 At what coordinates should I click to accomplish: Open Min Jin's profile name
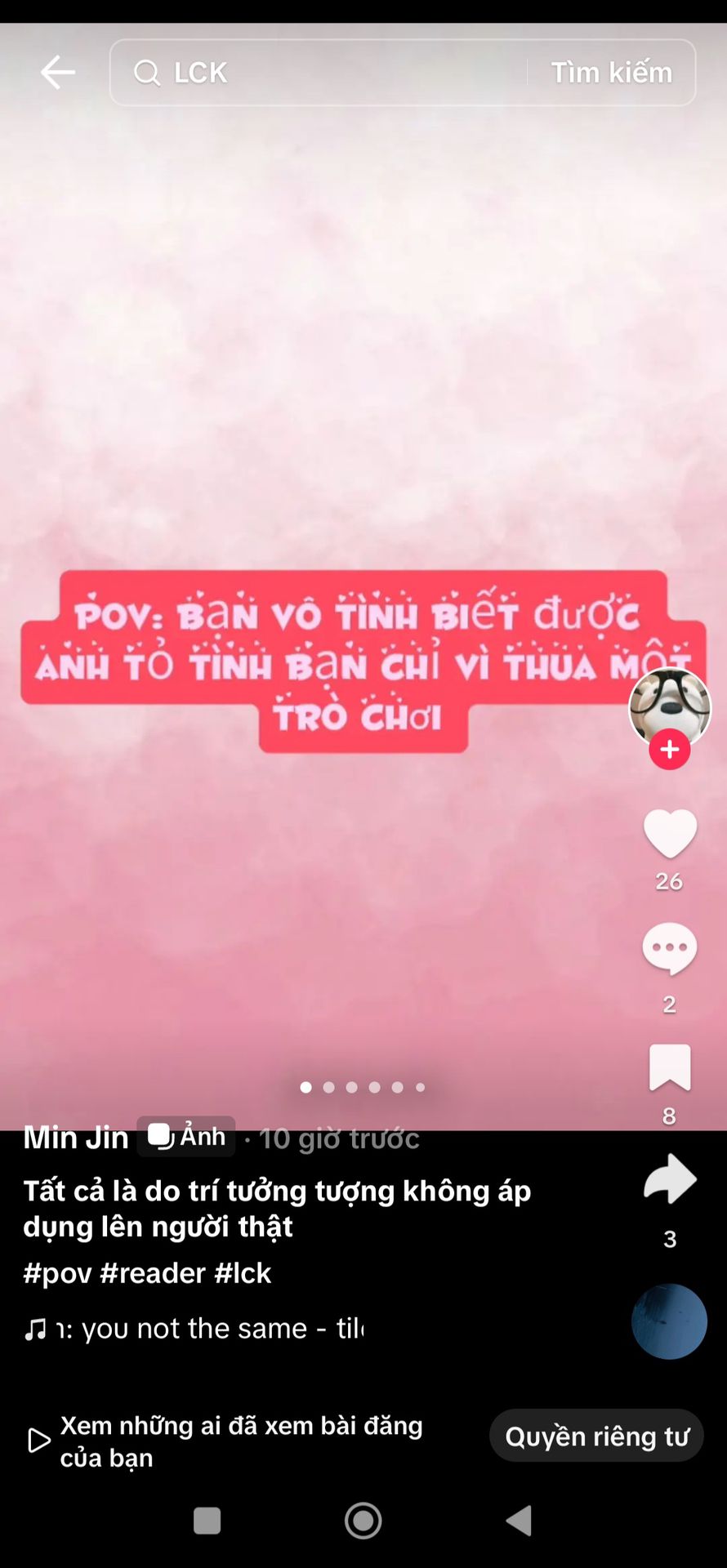point(76,1138)
